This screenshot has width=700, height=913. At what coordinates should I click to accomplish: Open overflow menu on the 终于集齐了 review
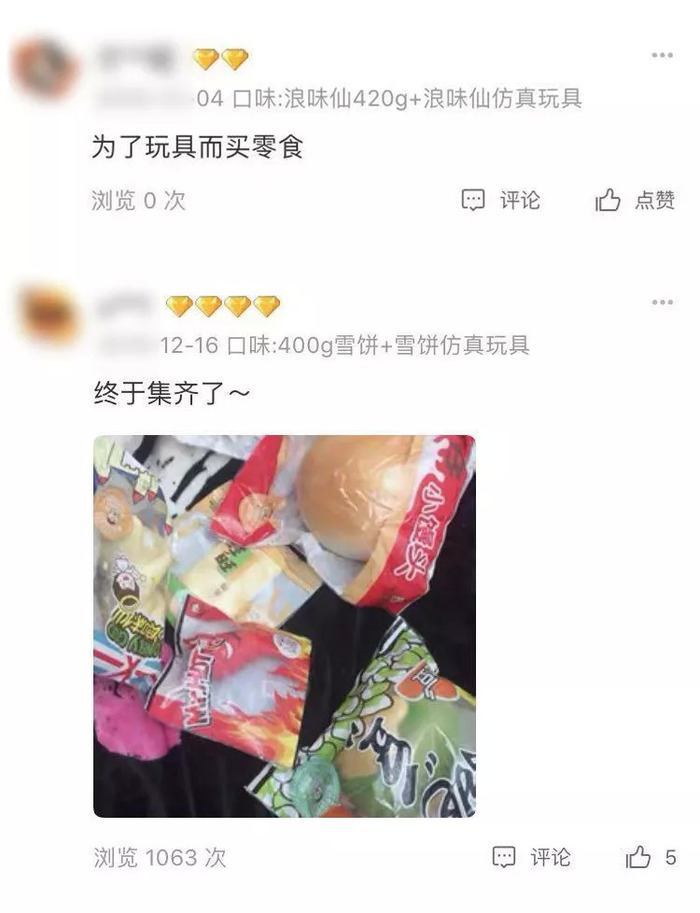[x=662, y=303]
